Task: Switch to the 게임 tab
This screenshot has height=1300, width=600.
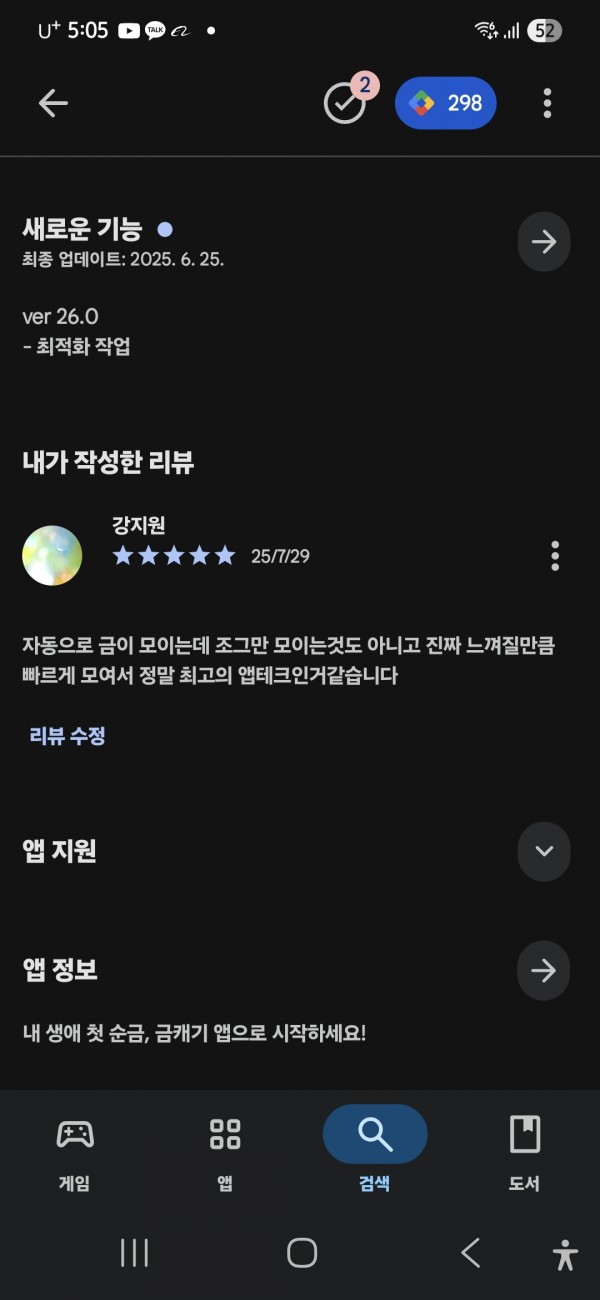Action: [75, 1152]
